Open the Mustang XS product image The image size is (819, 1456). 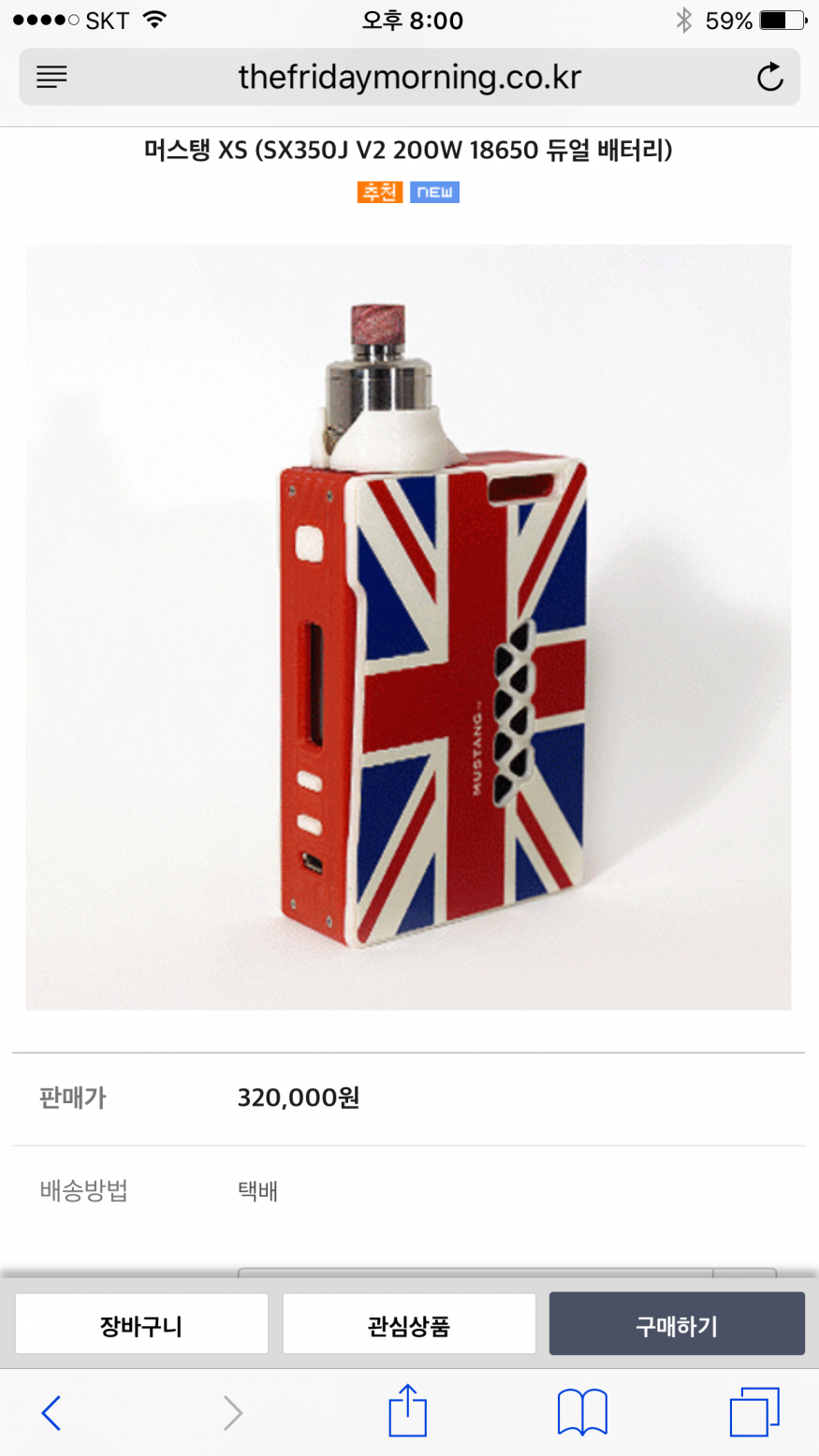pyautogui.click(x=408, y=627)
